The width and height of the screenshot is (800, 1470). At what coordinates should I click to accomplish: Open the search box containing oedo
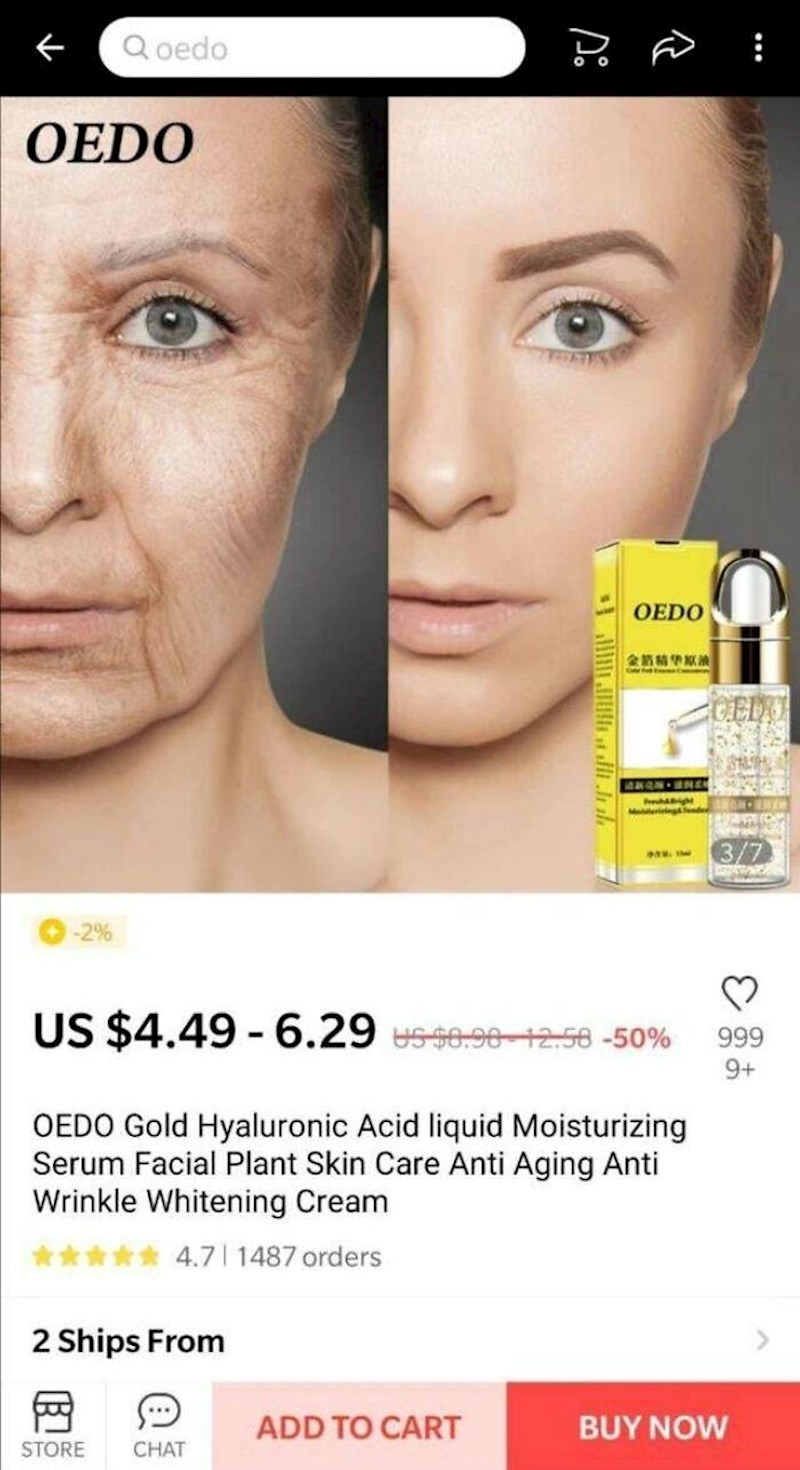pyautogui.click(x=312, y=47)
